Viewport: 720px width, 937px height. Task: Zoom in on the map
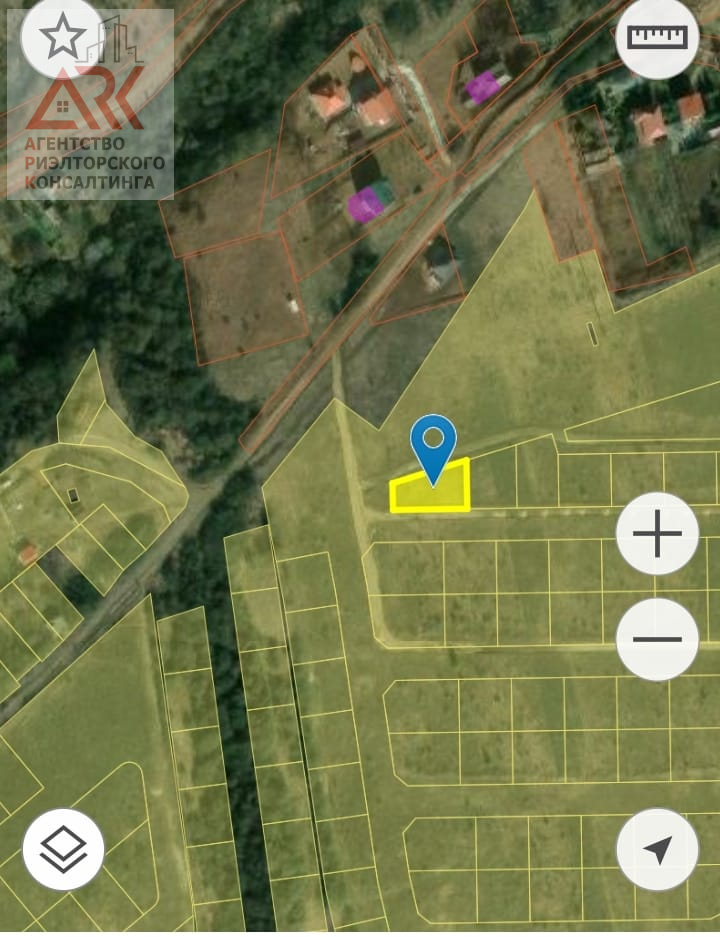(x=657, y=534)
